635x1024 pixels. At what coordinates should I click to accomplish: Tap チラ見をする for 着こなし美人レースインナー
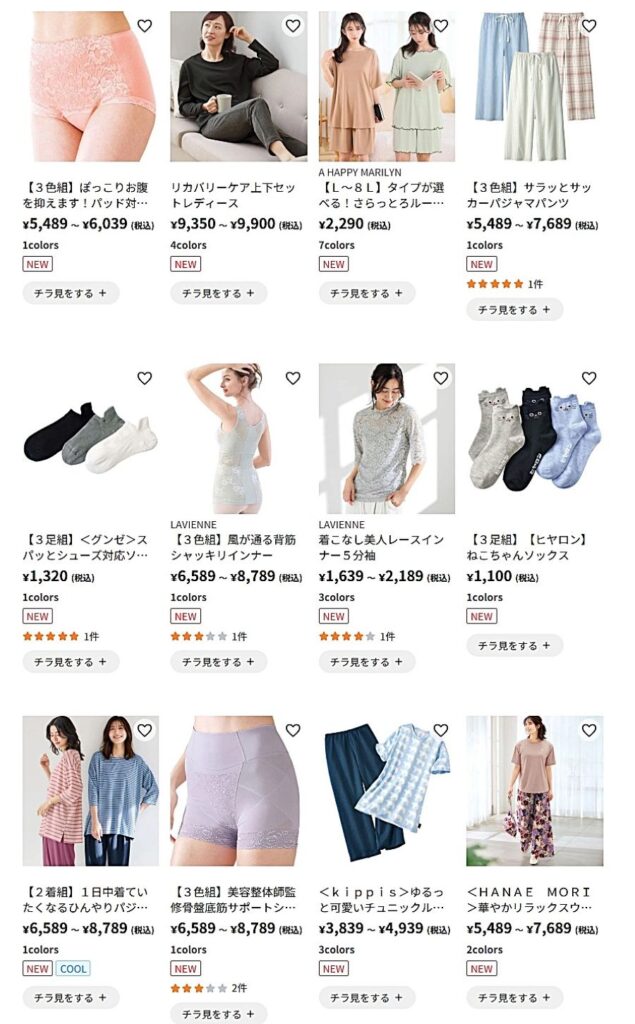pyautogui.click(x=367, y=661)
